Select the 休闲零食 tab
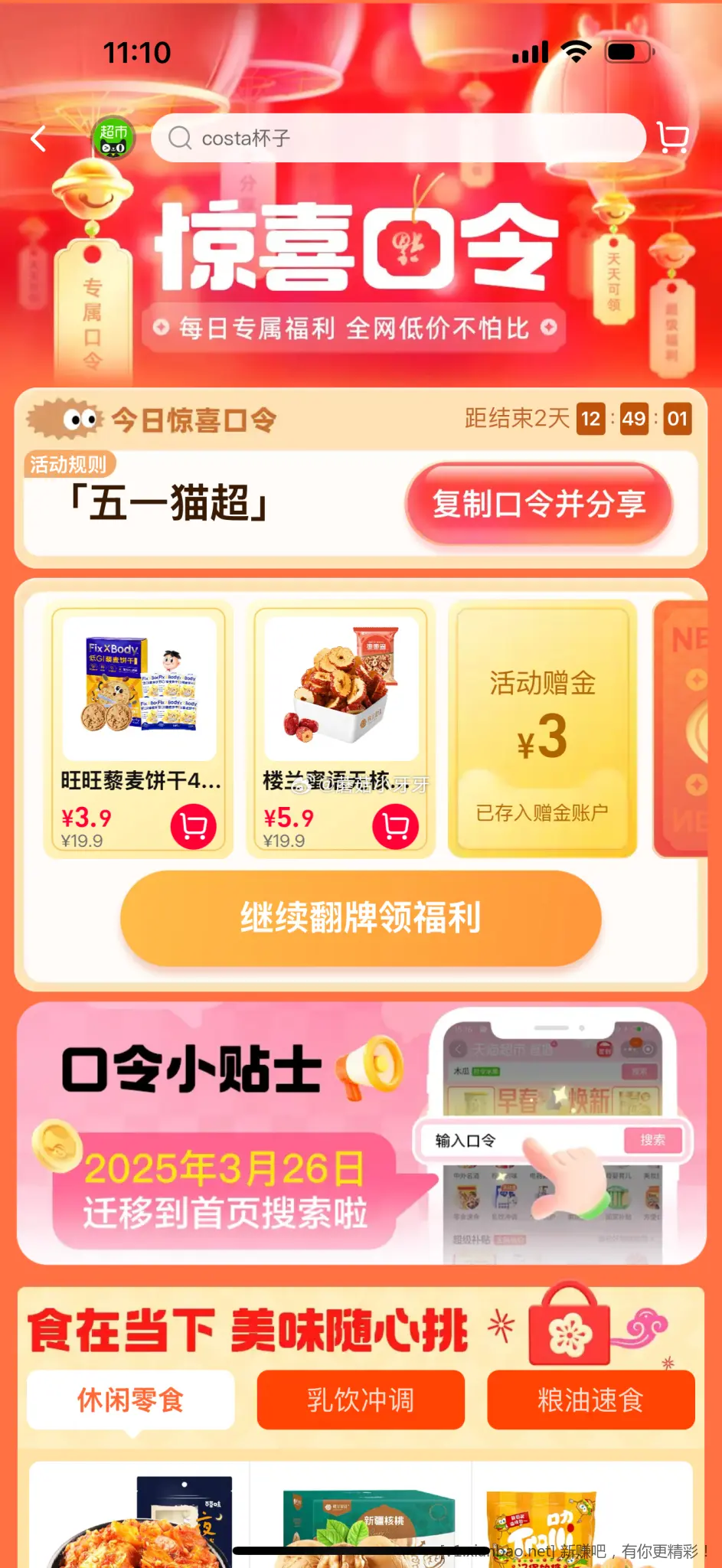The image size is (722, 1568). coord(131,1400)
